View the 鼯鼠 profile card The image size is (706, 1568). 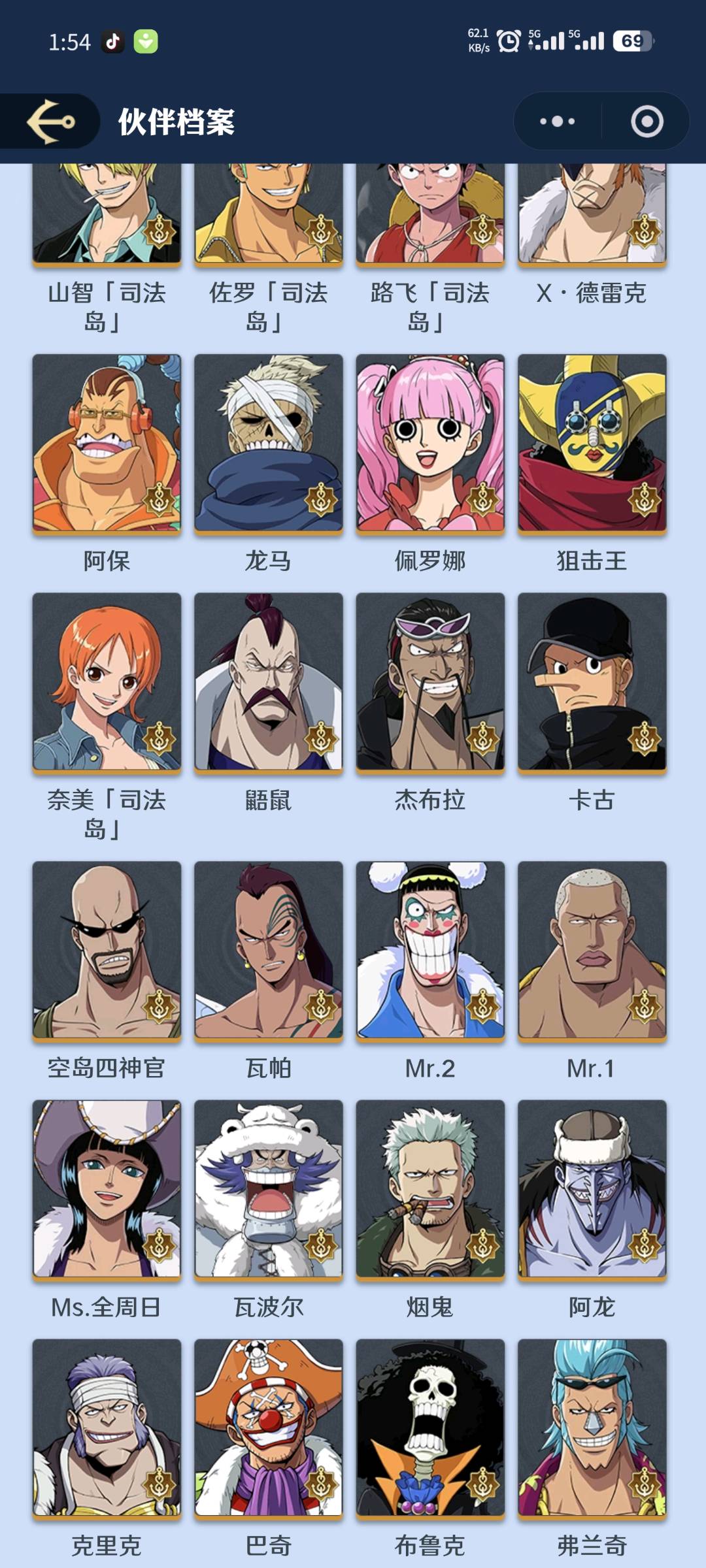coord(269,682)
